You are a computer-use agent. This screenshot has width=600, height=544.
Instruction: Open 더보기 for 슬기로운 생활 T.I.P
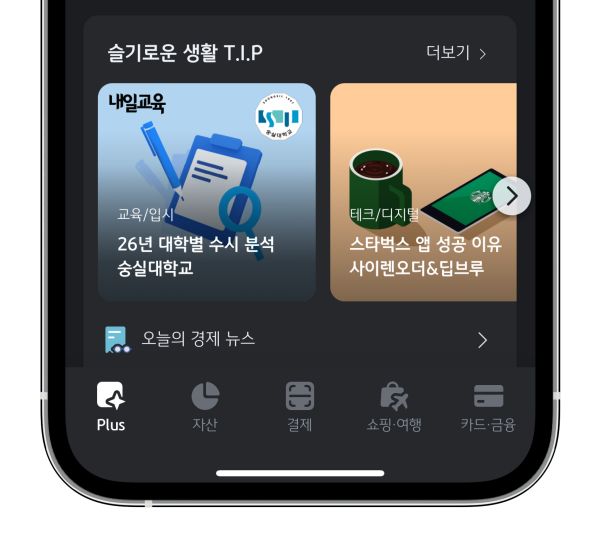point(456,53)
